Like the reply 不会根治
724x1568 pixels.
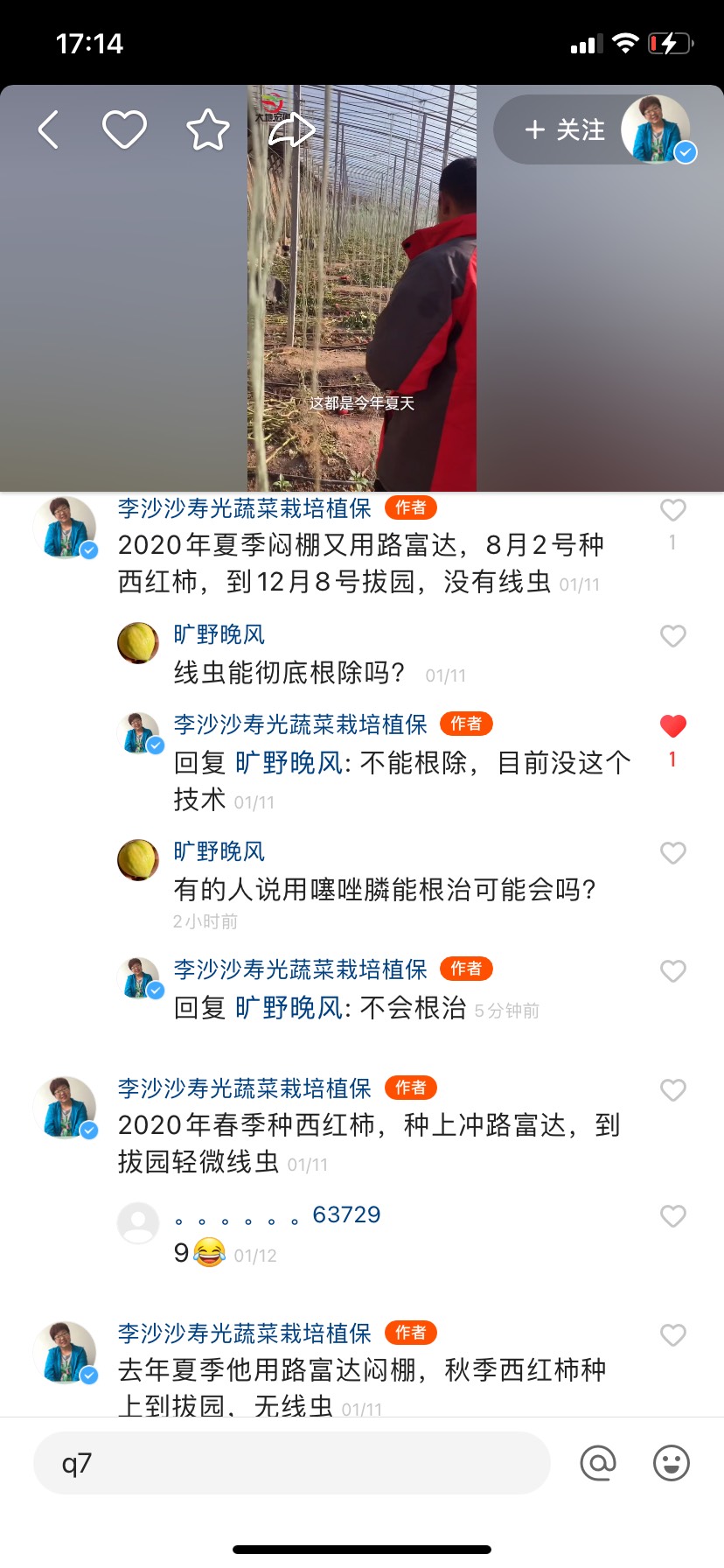click(x=672, y=971)
